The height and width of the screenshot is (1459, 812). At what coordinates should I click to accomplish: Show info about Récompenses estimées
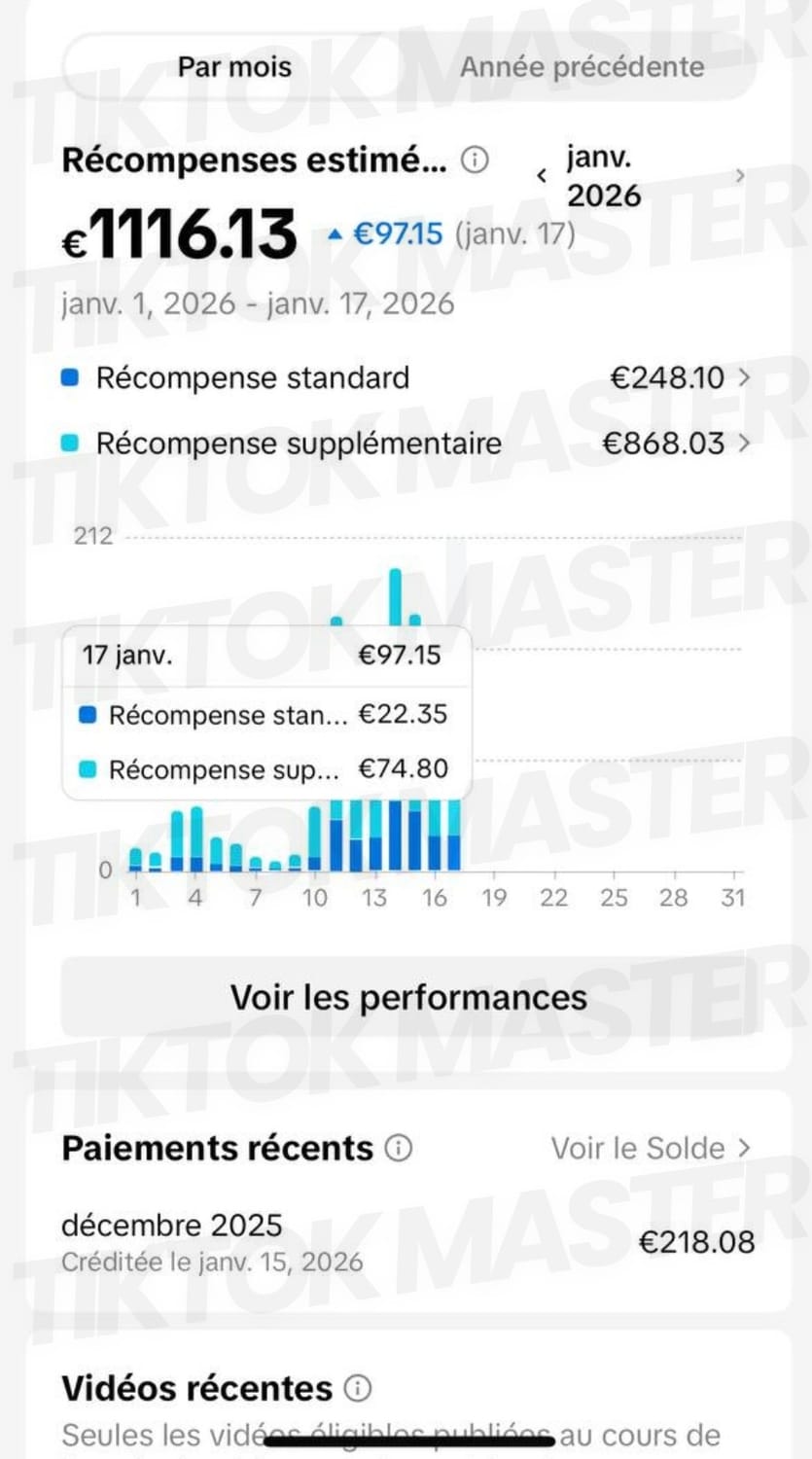(475, 160)
